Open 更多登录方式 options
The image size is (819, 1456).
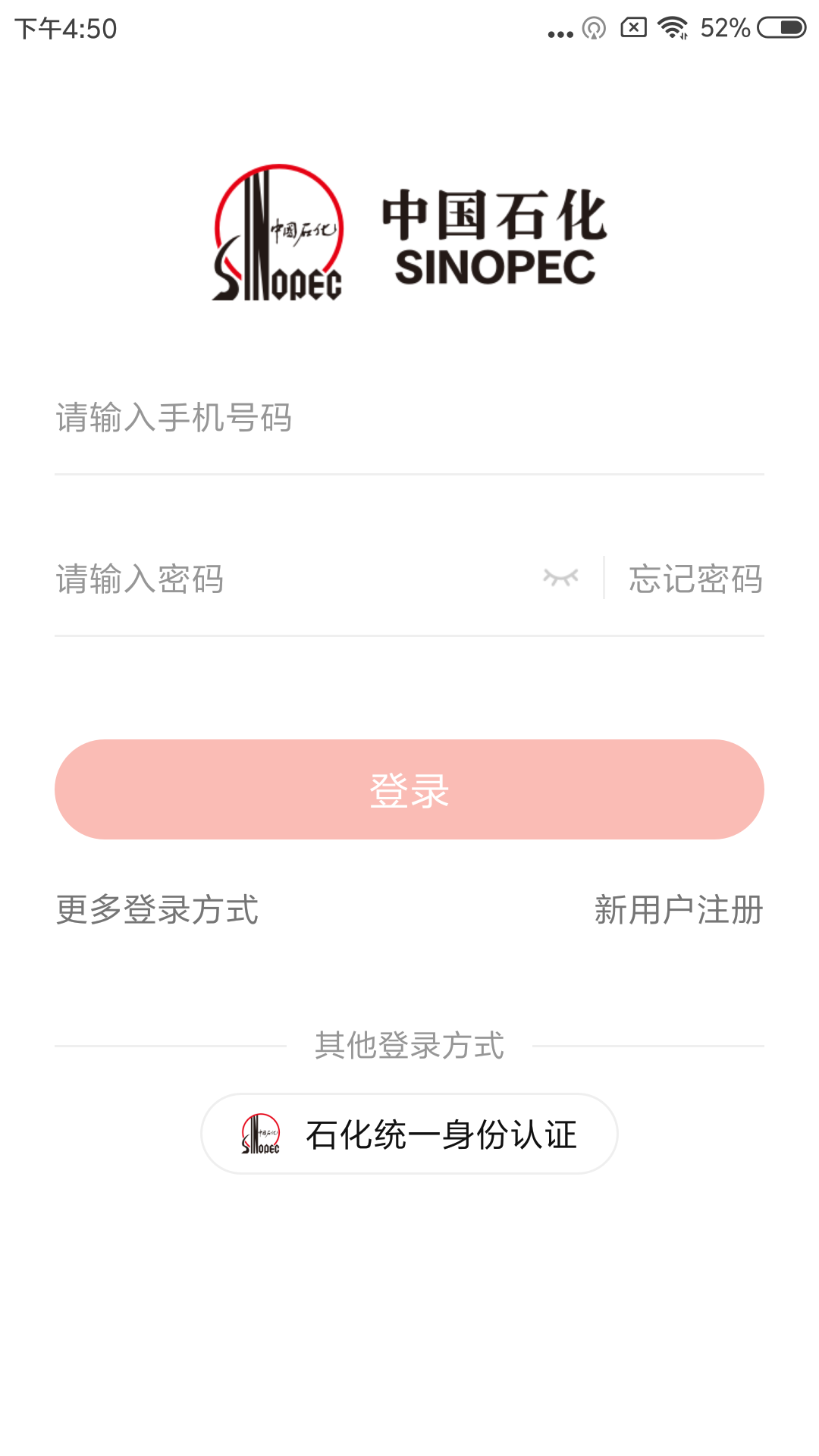click(x=157, y=909)
